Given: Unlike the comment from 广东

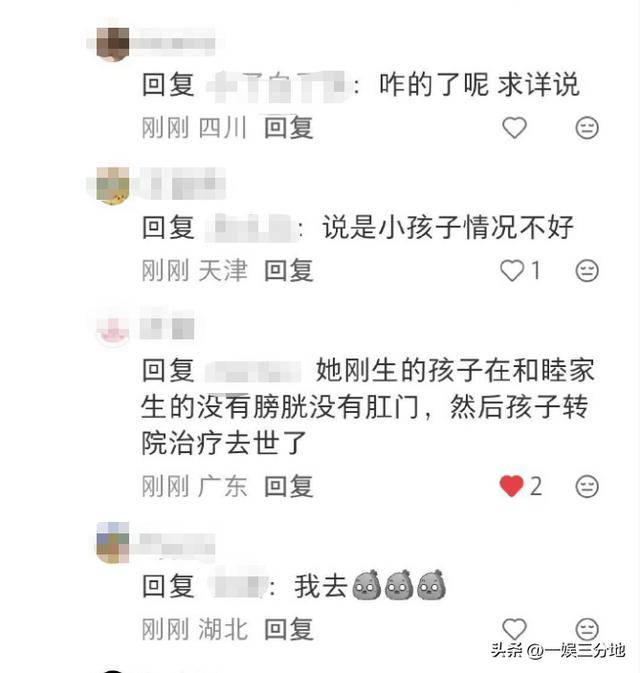Looking at the screenshot, I should pos(512,486).
